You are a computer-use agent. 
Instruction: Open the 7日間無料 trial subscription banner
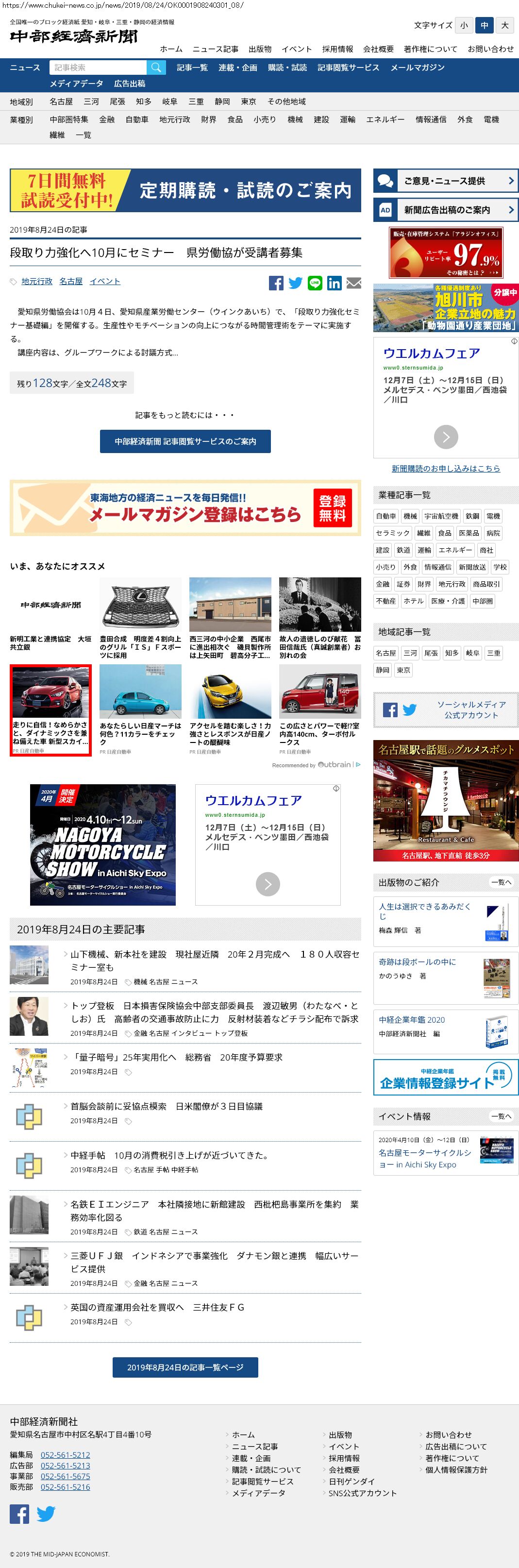[185, 190]
